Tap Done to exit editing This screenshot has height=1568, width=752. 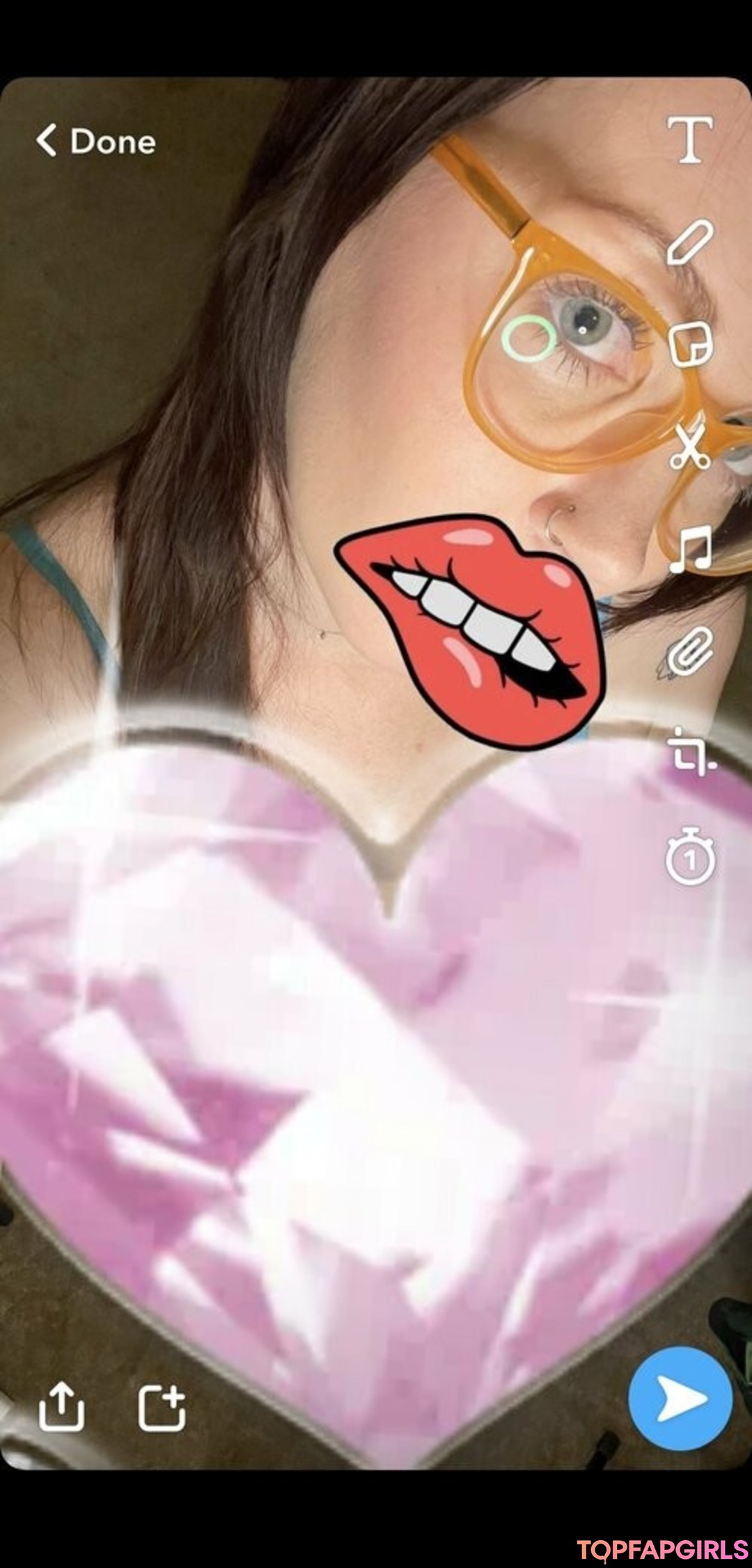point(96,141)
